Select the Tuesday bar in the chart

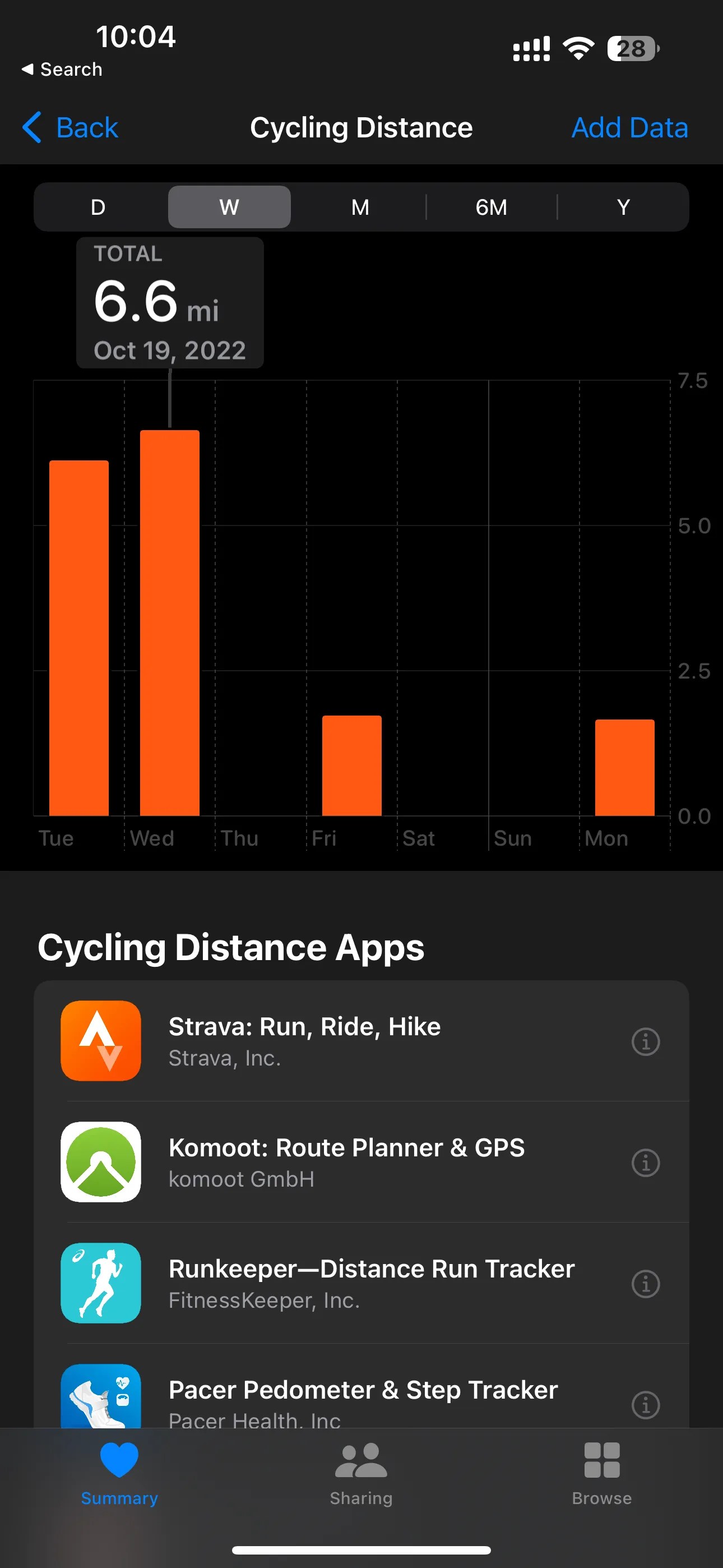pyautogui.click(x=79, y=637)
